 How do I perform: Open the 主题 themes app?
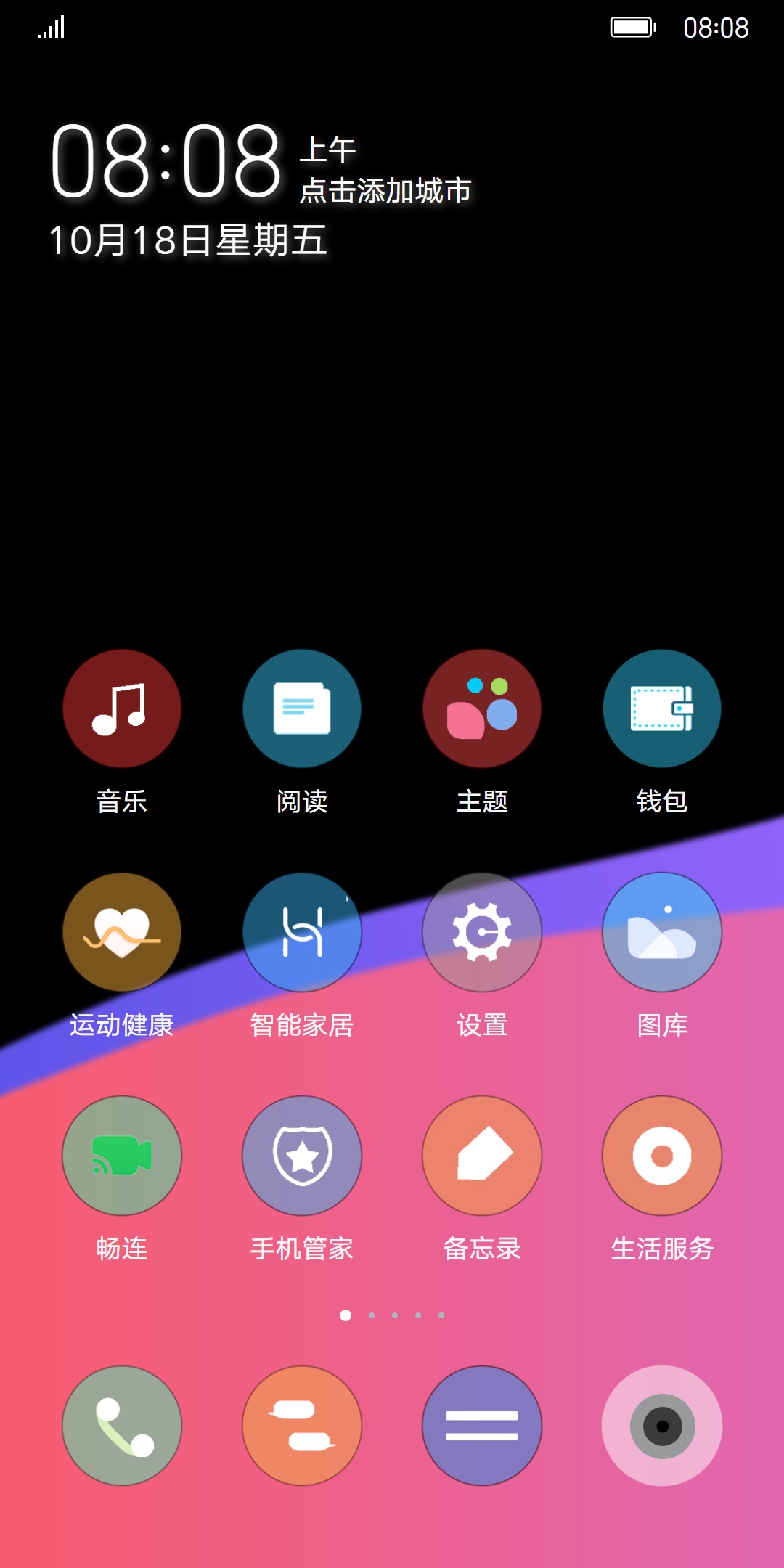(482, 709)
